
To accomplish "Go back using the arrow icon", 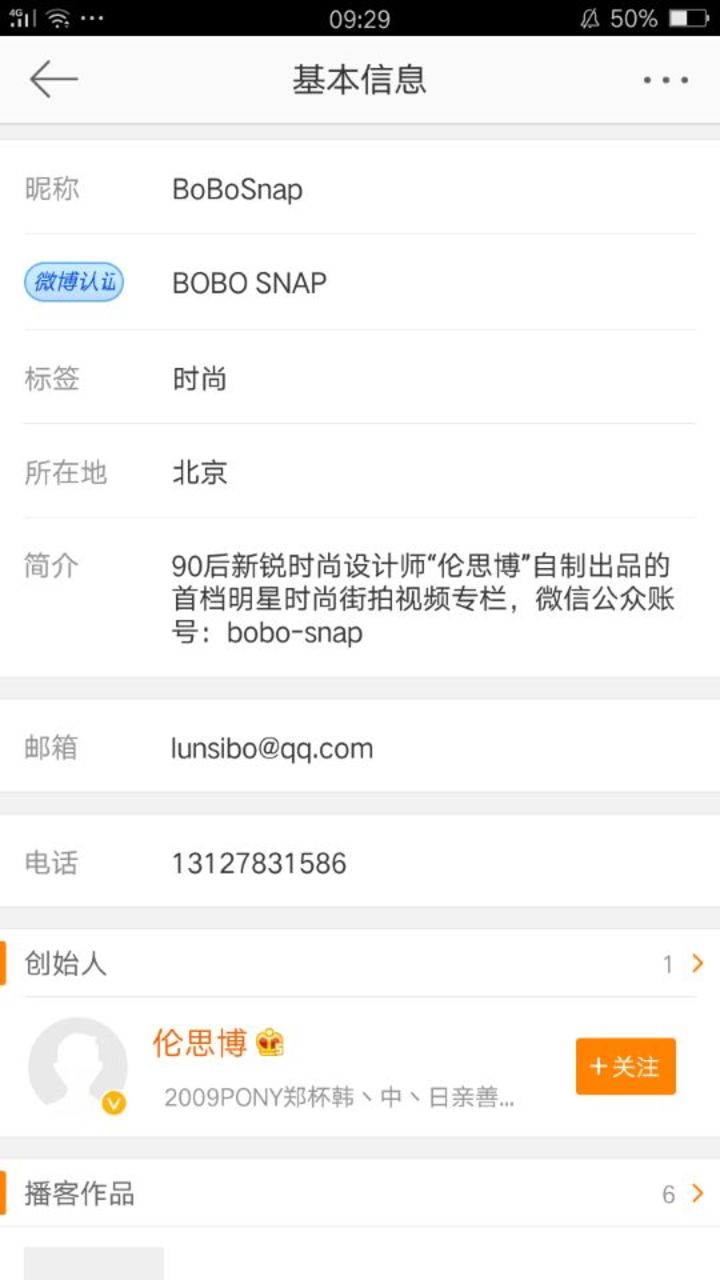I will coord(54,80).
